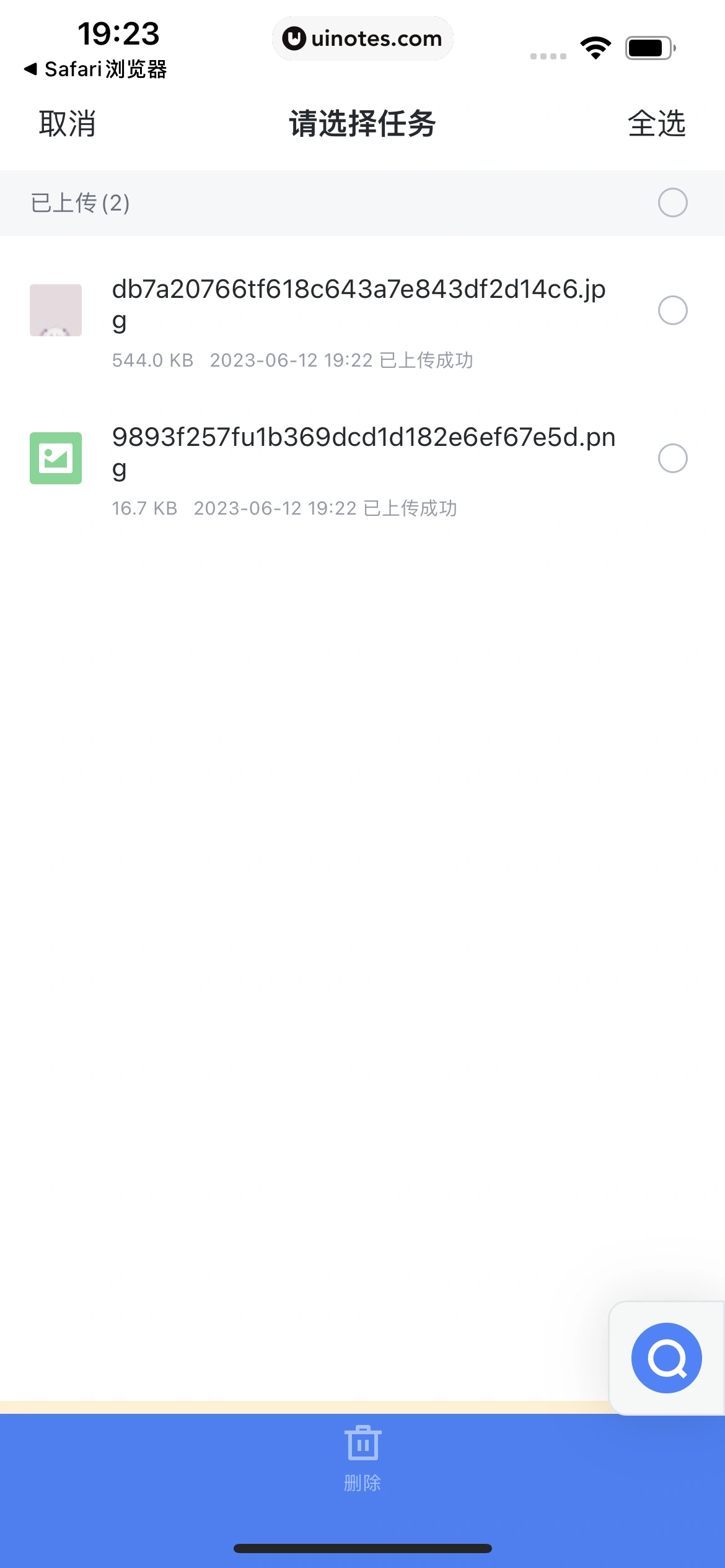Tap the 删除 delete button
This screenshot has height=1568, width=725.
point(362,1458)
